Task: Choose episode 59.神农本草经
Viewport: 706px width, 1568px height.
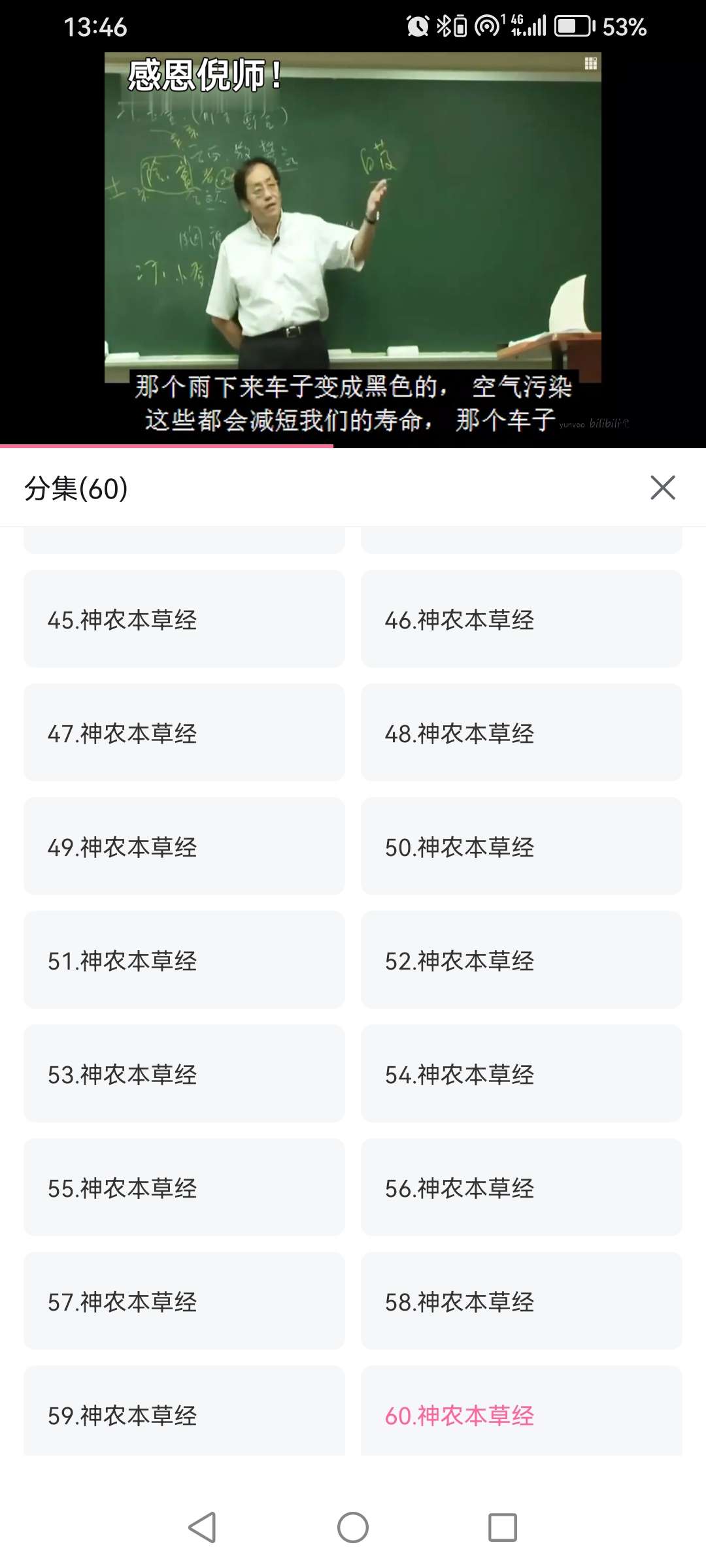Action: tap(184, 1411)
